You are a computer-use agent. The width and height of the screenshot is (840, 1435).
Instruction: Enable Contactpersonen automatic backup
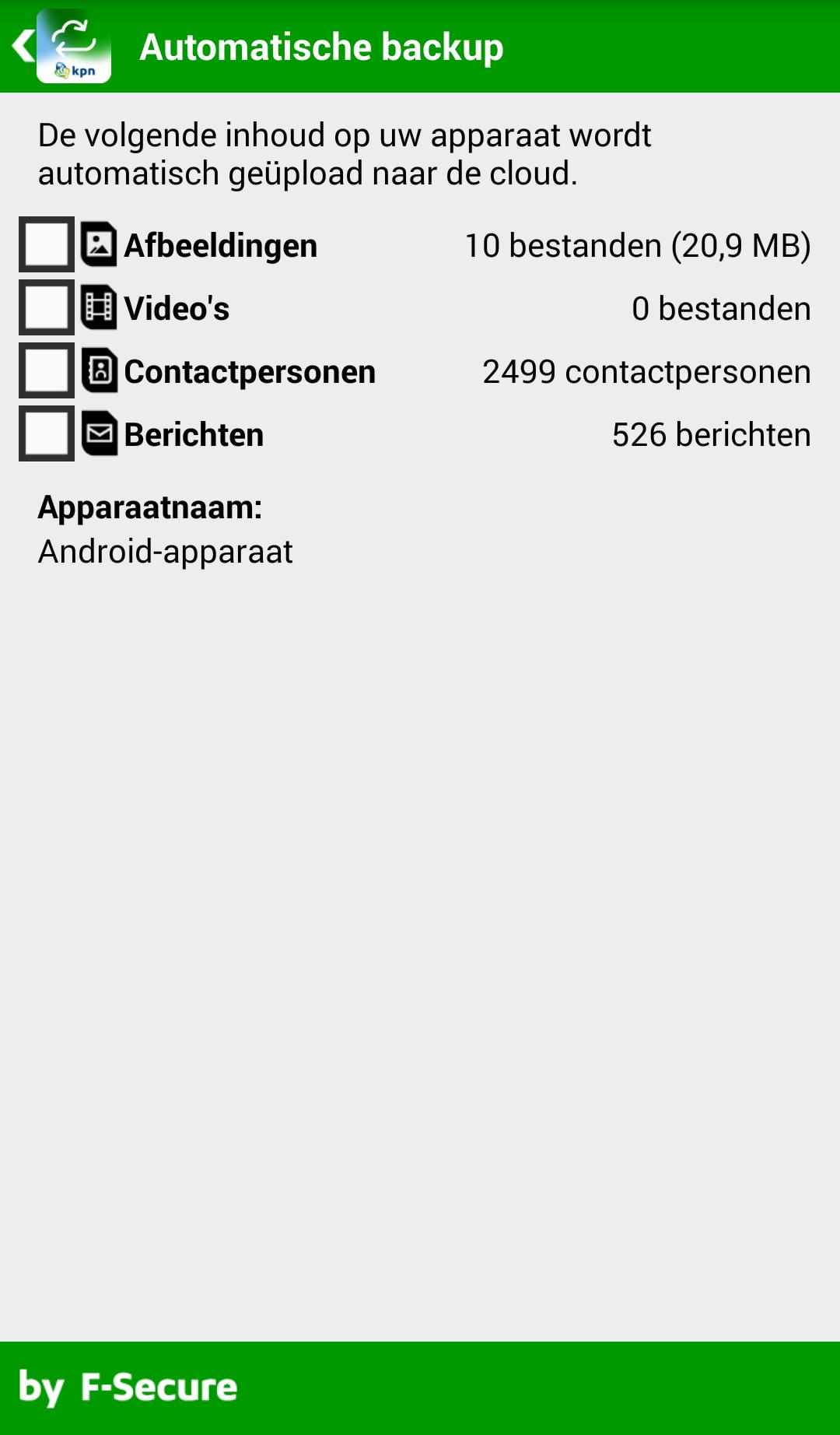pyautogui.click(x=45, y=370)
